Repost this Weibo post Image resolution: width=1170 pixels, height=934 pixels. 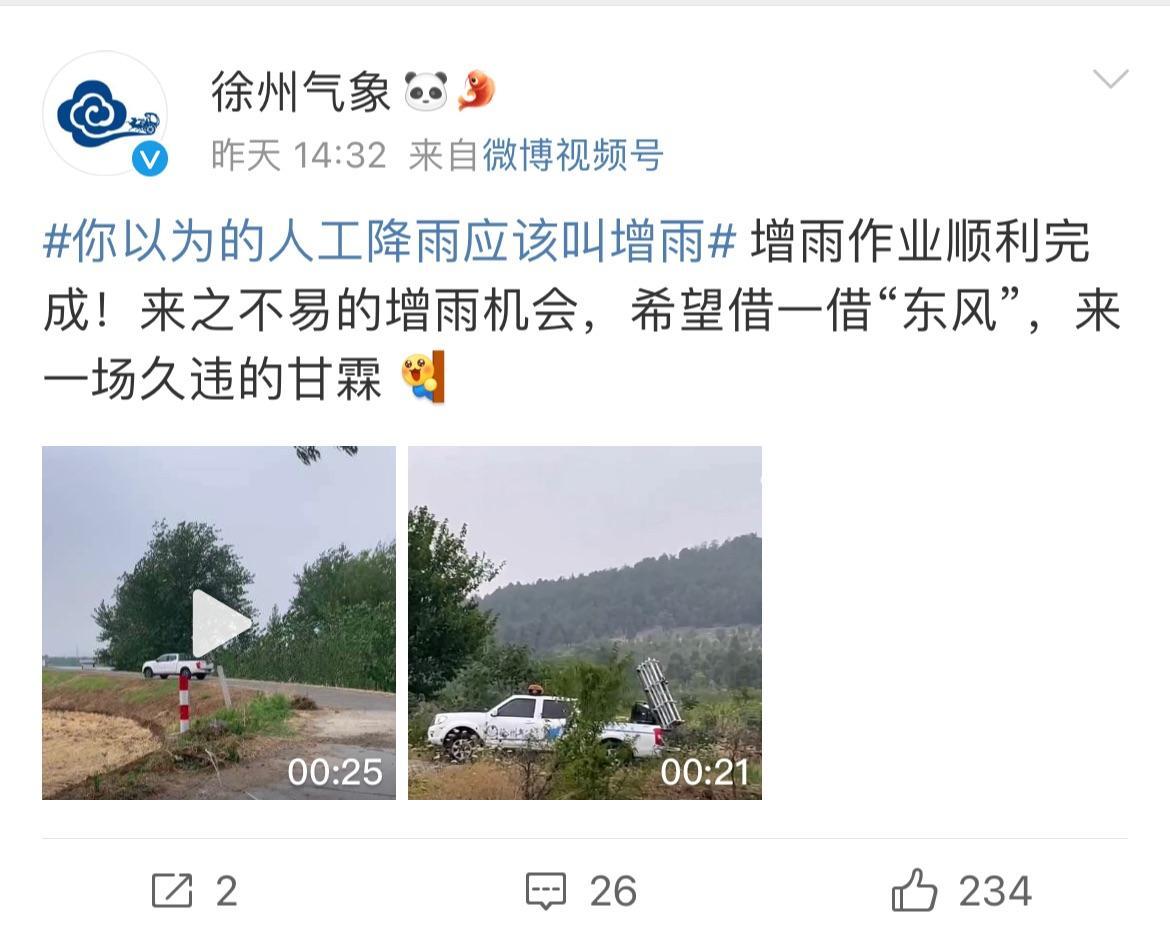pyautogui.click(x=195, y=890)
